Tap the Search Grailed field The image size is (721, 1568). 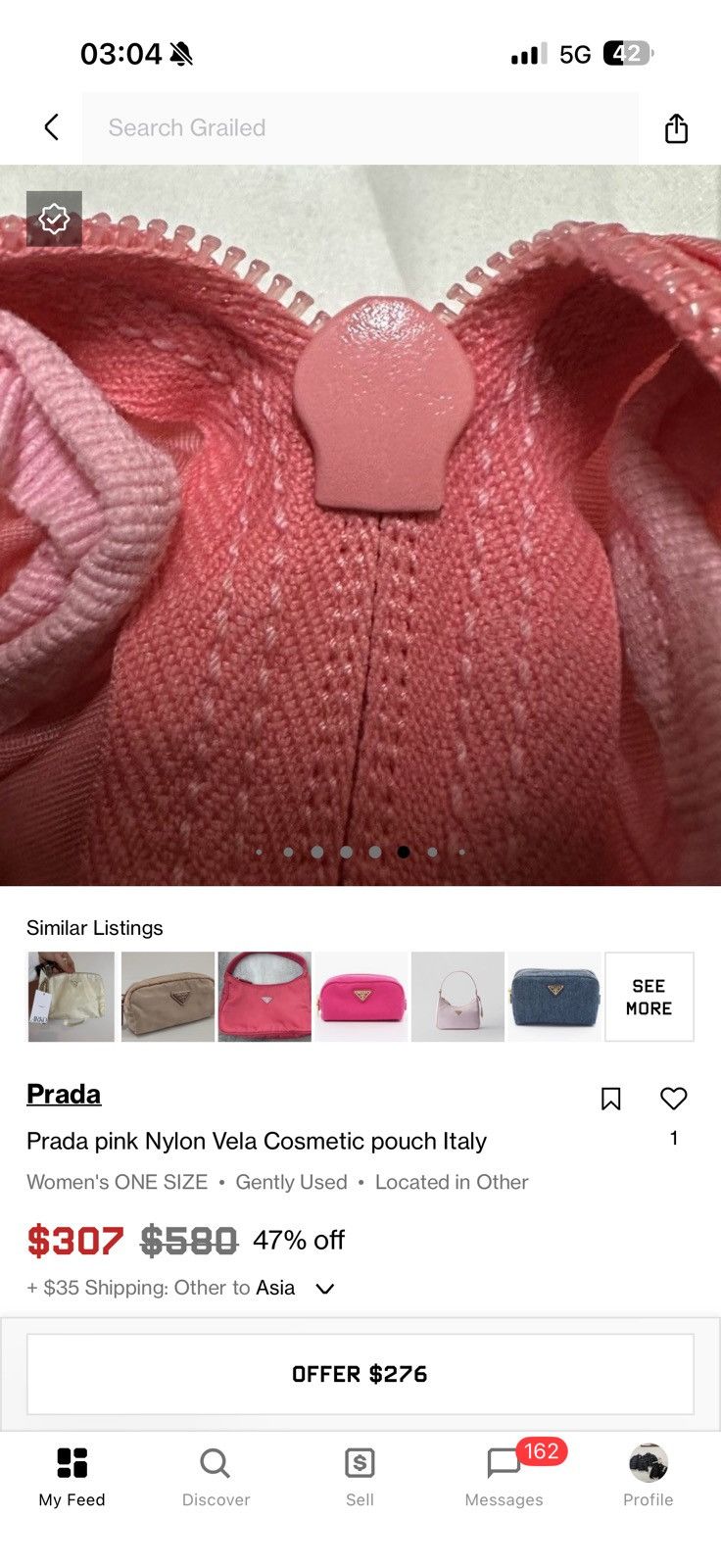(360, 128)
